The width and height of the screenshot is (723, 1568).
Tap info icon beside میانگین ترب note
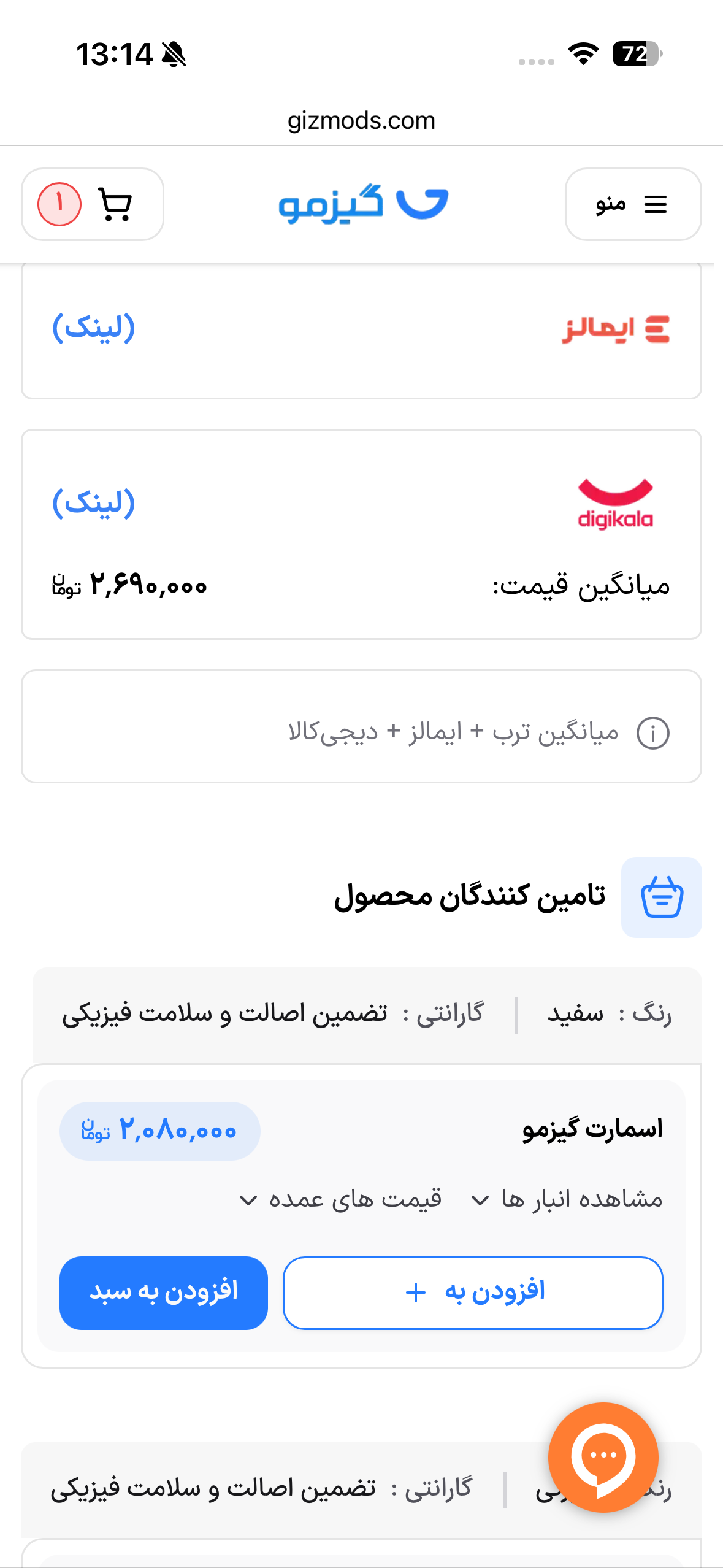(652, 733)
